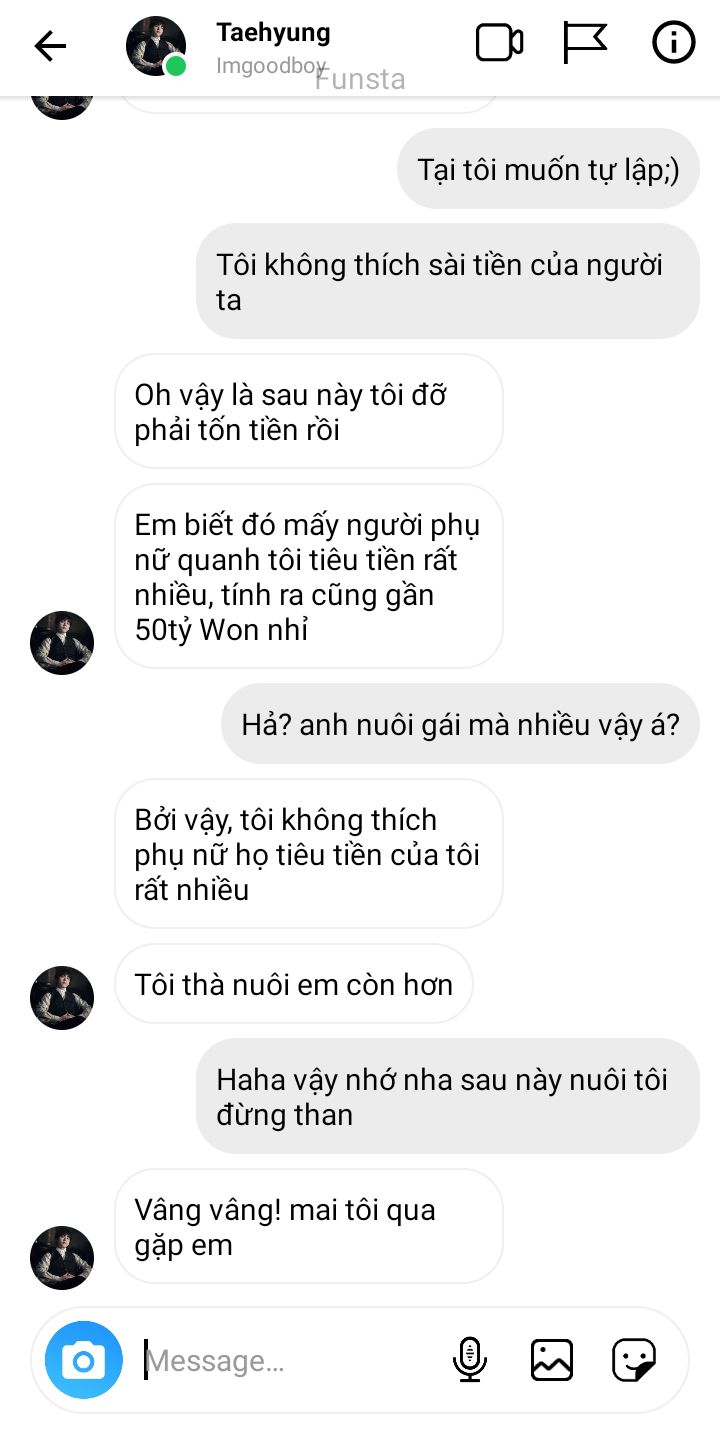Viewport: 720px width, 1432px height.
Task: Open Taehyung's profile from the header
Action: pos(272,46)
